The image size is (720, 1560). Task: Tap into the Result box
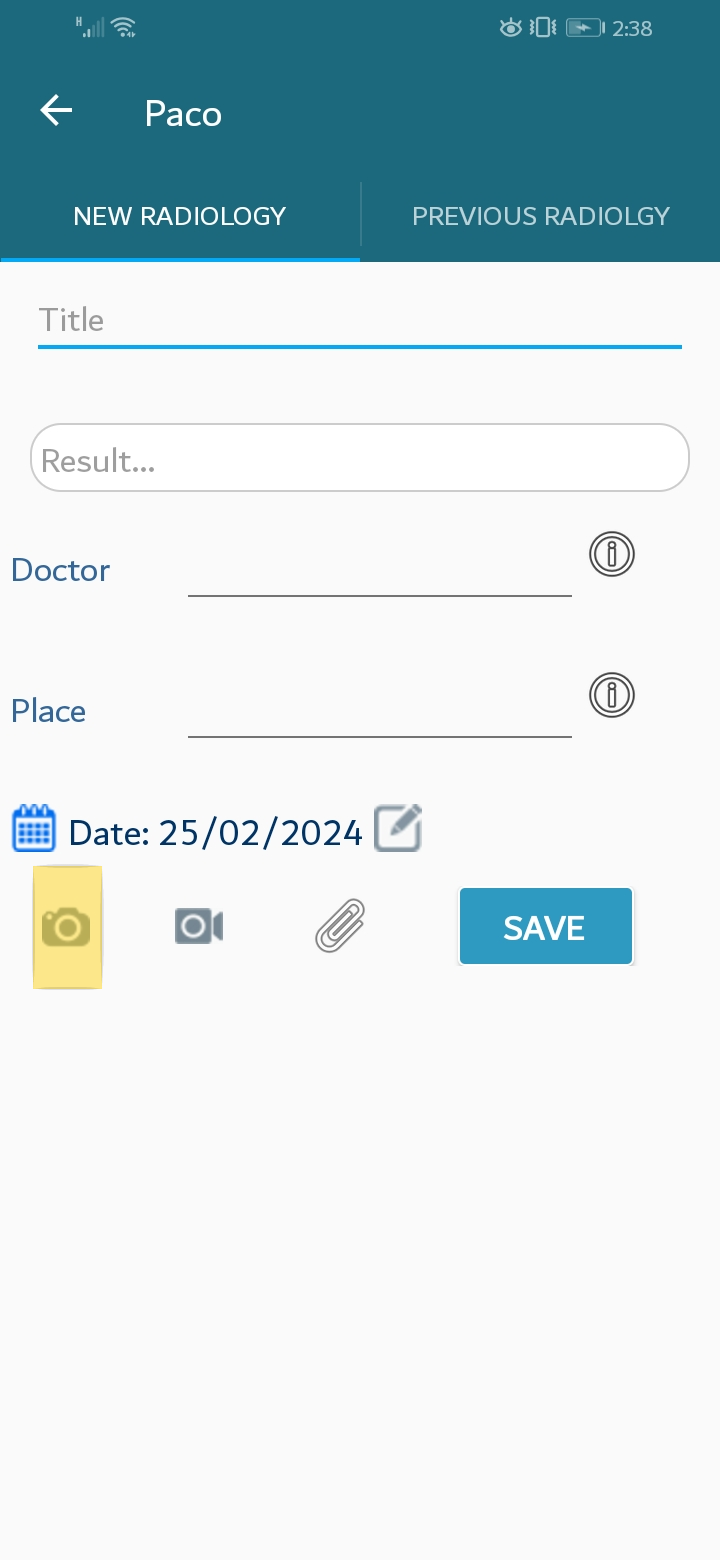360,458
